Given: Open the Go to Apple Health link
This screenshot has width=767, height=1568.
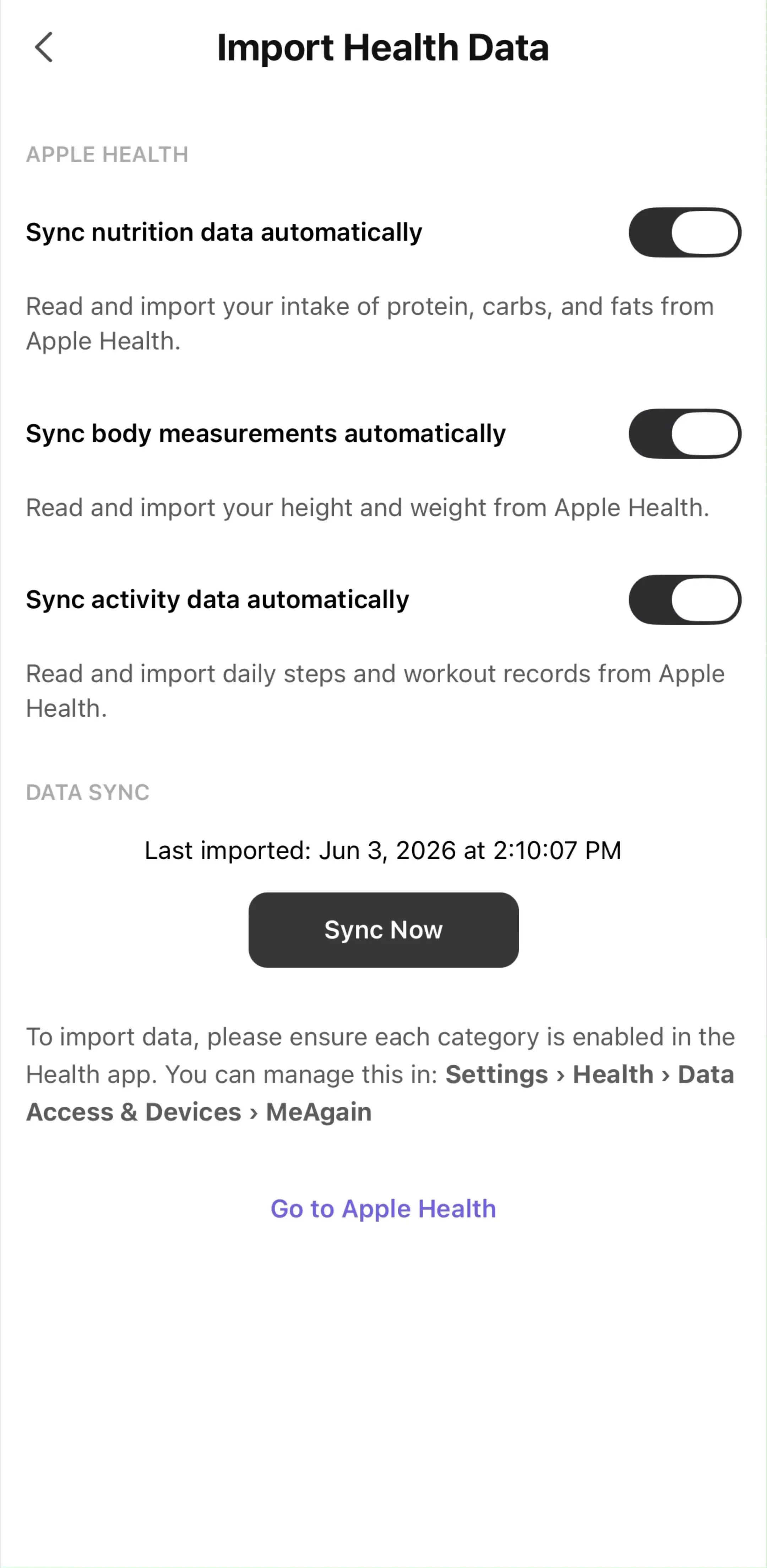Looking at the screenshot, I should point(383,1208).
